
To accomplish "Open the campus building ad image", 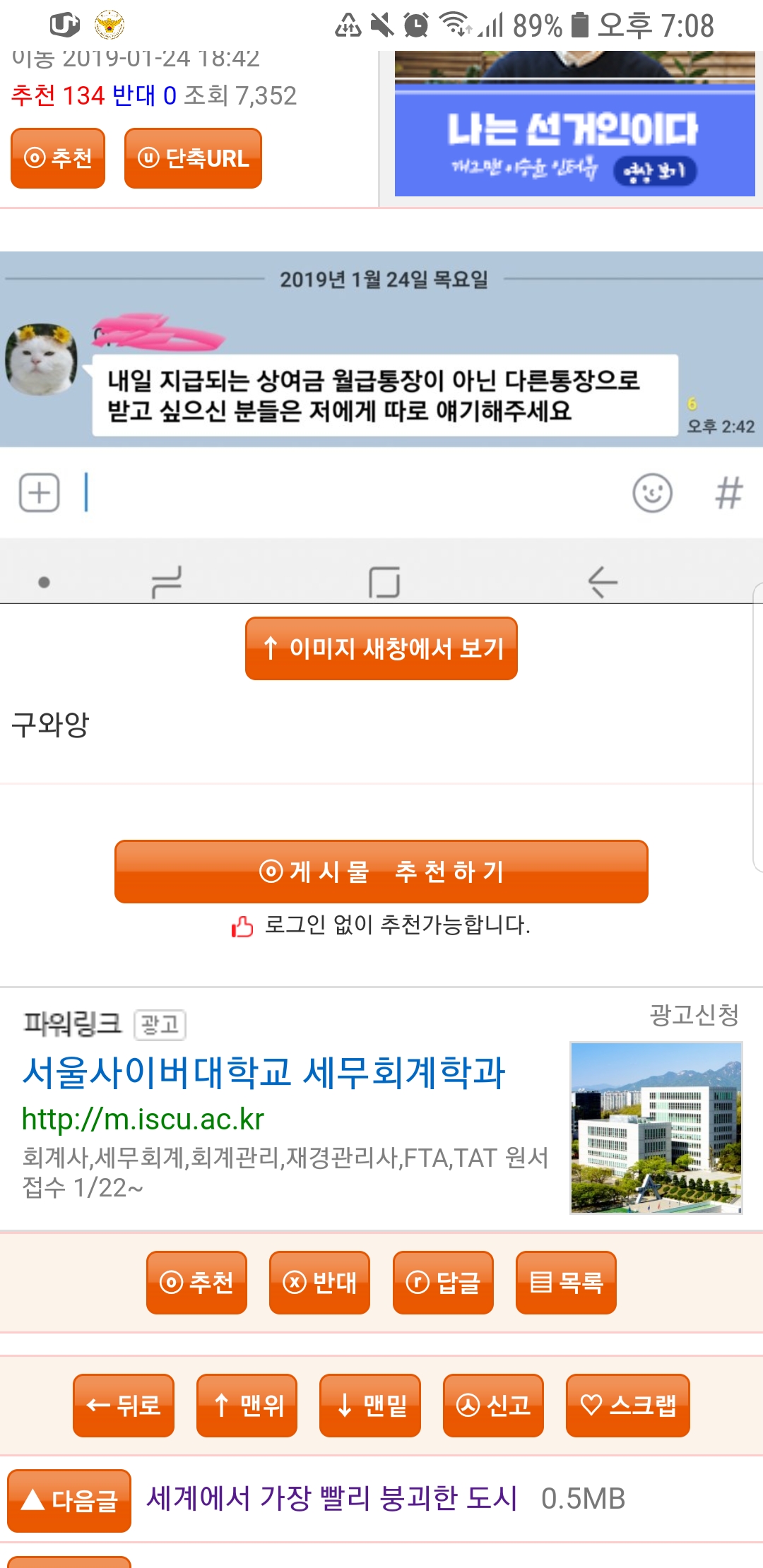I will 656,1128.
